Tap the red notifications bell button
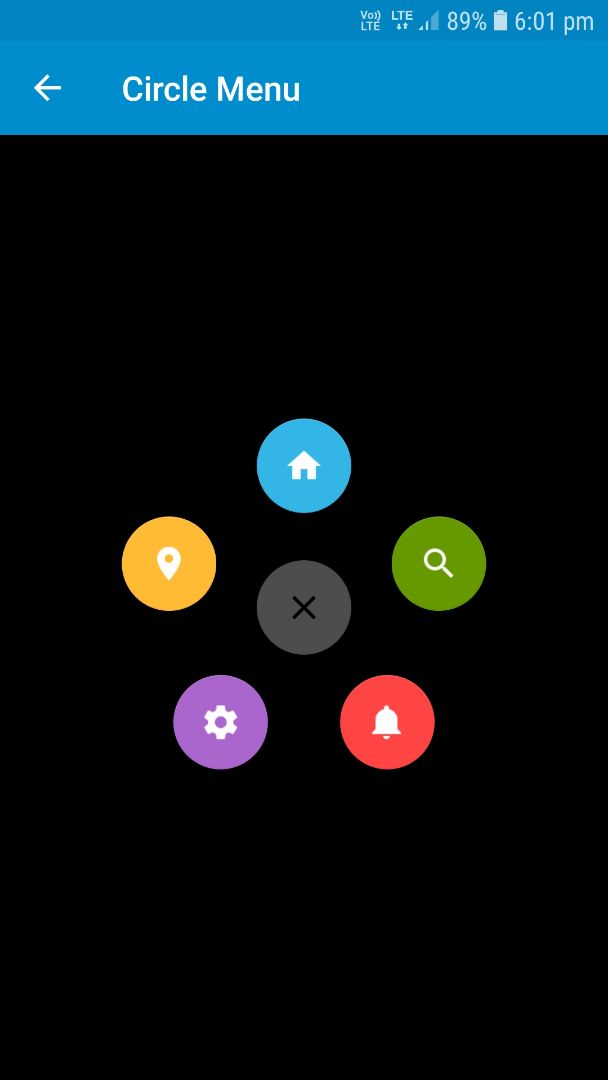608x1080 pixels. coord(387,722)
